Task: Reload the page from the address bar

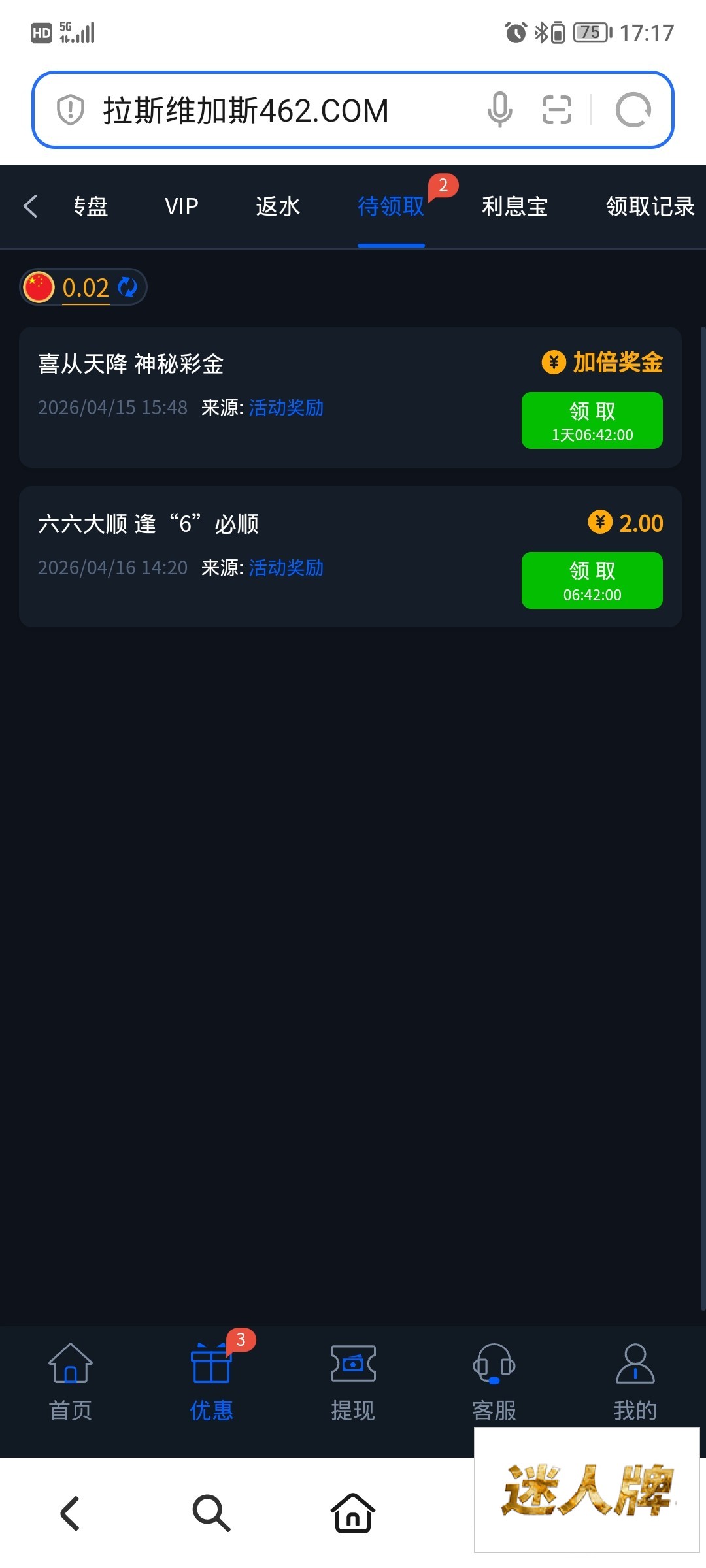Action: (x=633, y=110)
